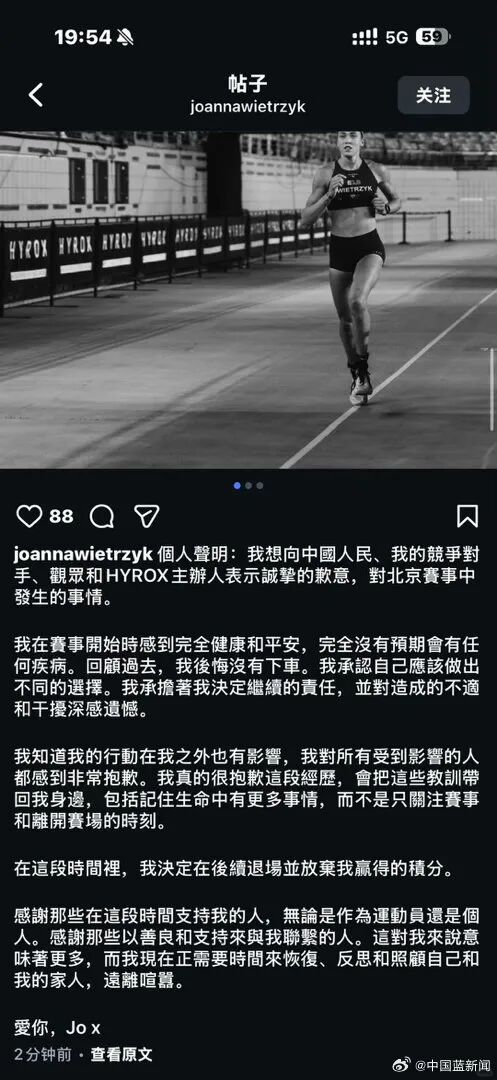The height and width of the screenshot is (1080, 497).
Task: Open the black-and-white runner photo
Action: (248, 300)
